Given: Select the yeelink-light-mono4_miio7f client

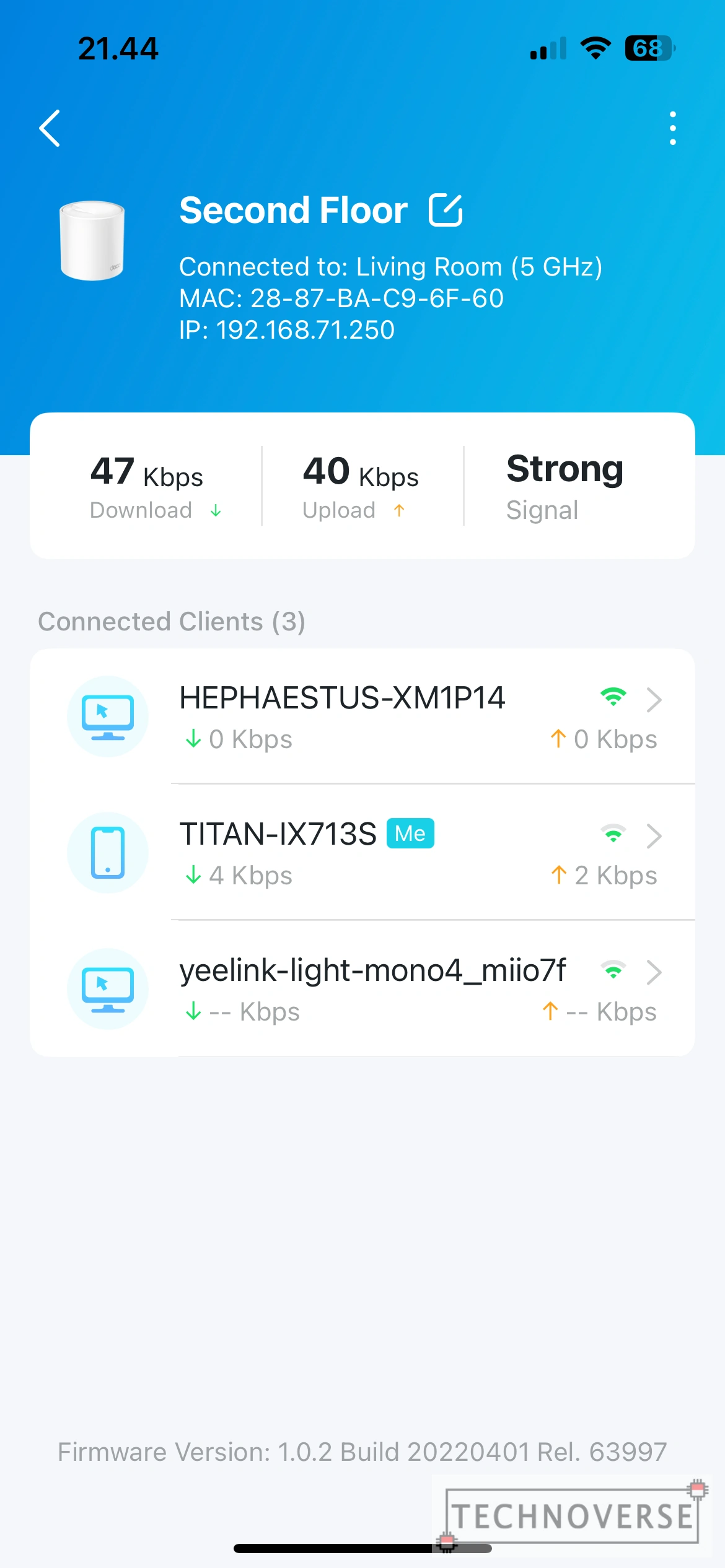Looking at the screenshot, I should click(x=362, y=989).
